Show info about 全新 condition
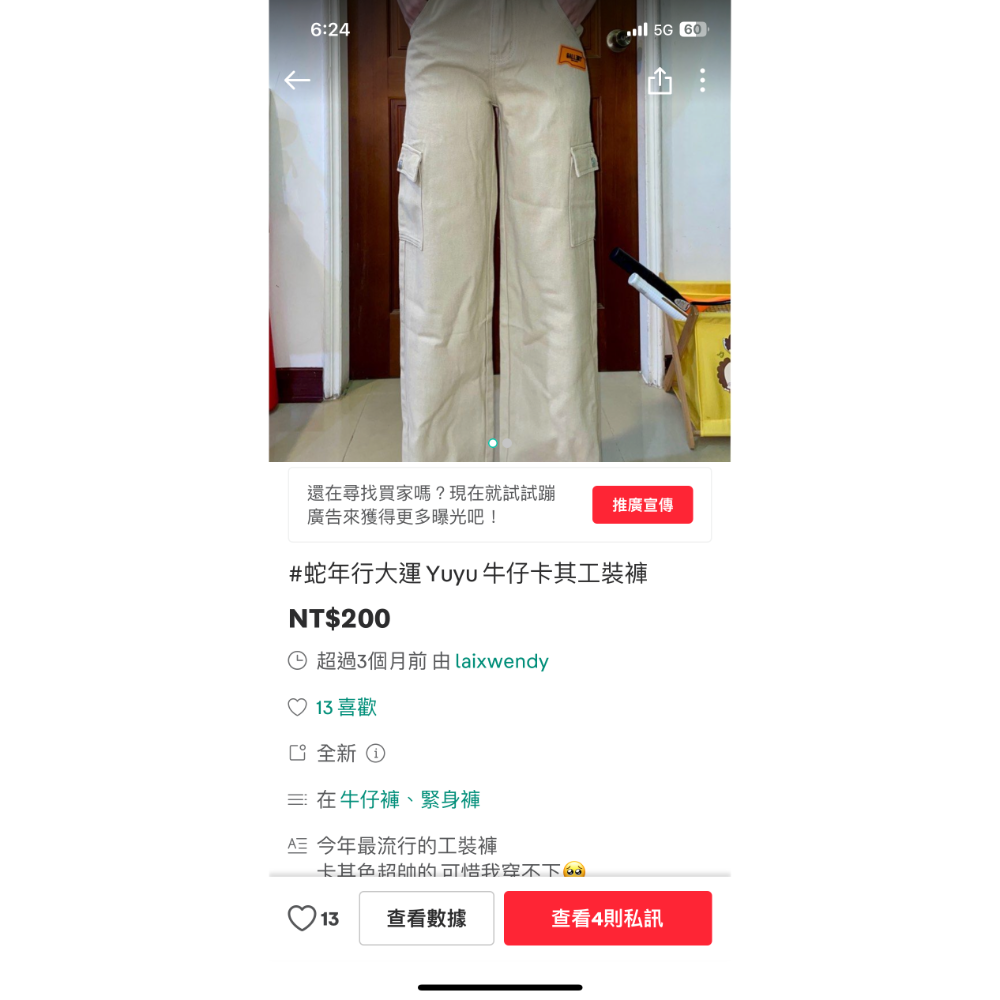The image size is (1000, 1000). click(375, 753)
